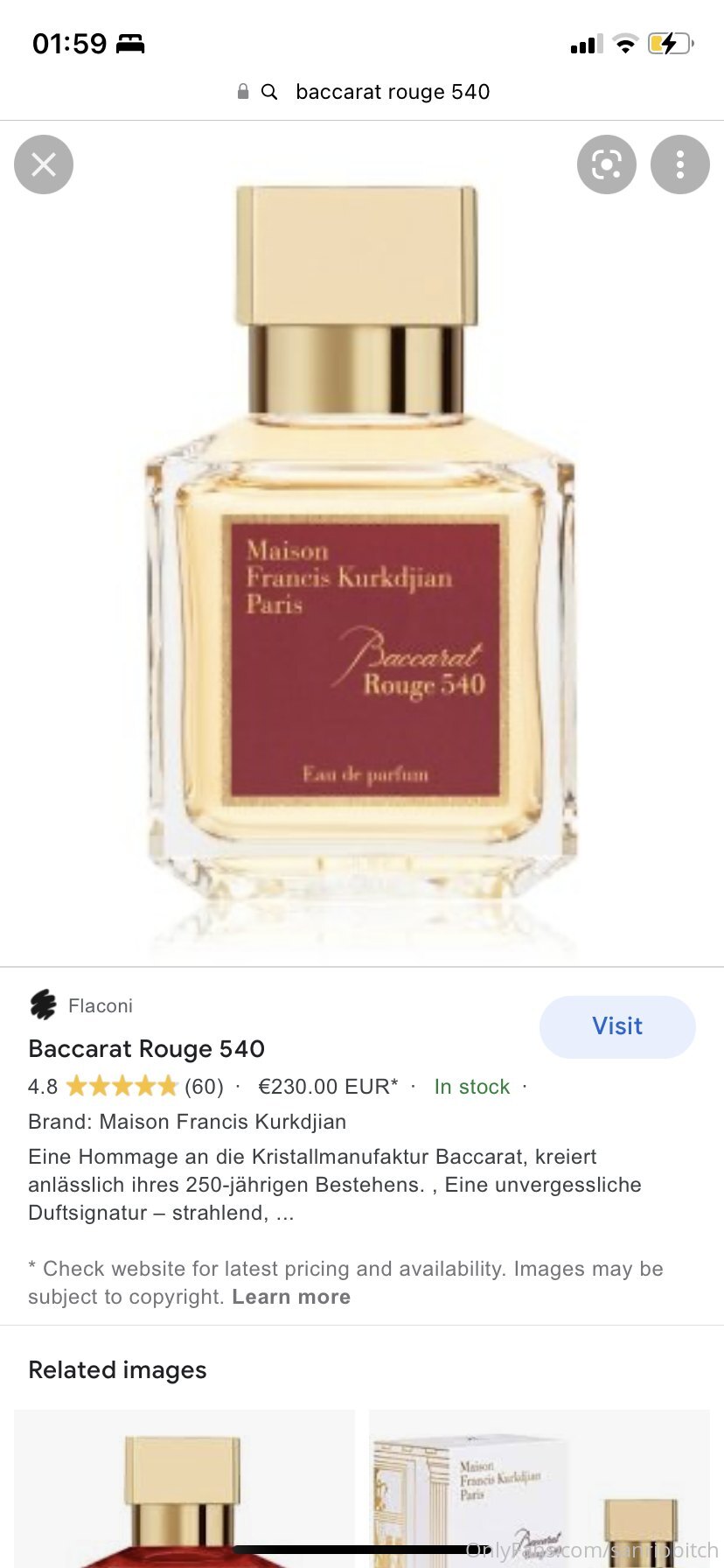Open the related image with white box
This screenshot has height=1568, width=724.
[540, 1488]
